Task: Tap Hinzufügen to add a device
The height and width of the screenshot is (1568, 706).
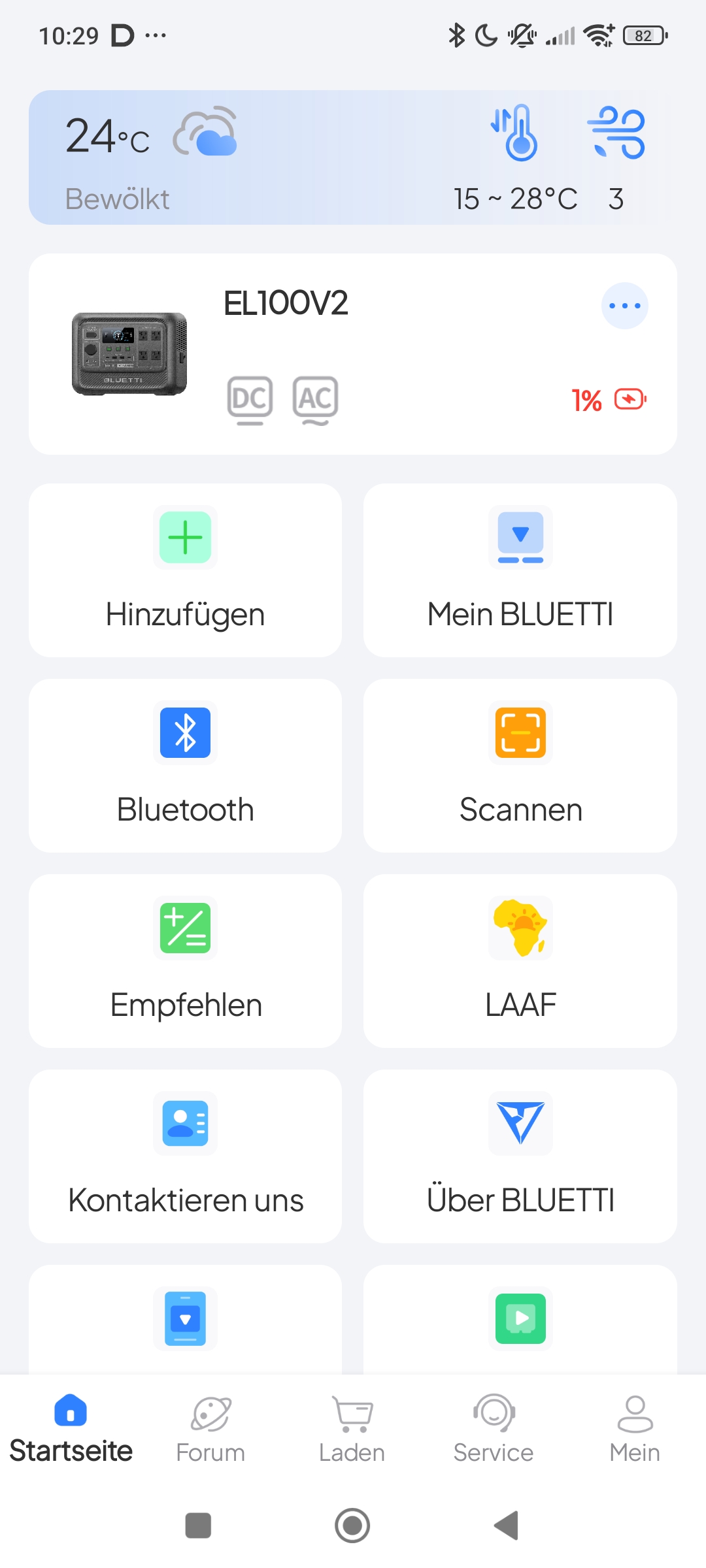Action: point(185,570)
